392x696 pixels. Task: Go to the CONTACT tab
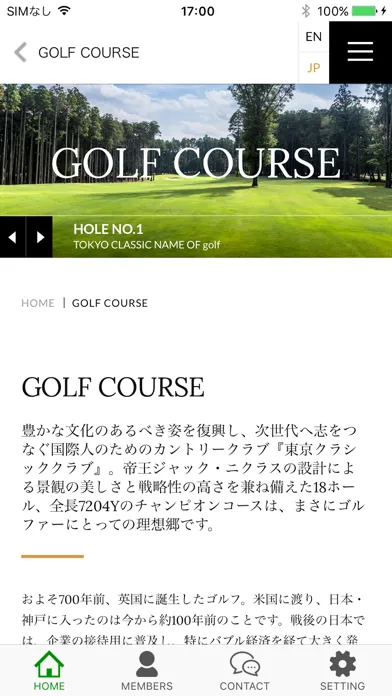(x=245, y=671)
